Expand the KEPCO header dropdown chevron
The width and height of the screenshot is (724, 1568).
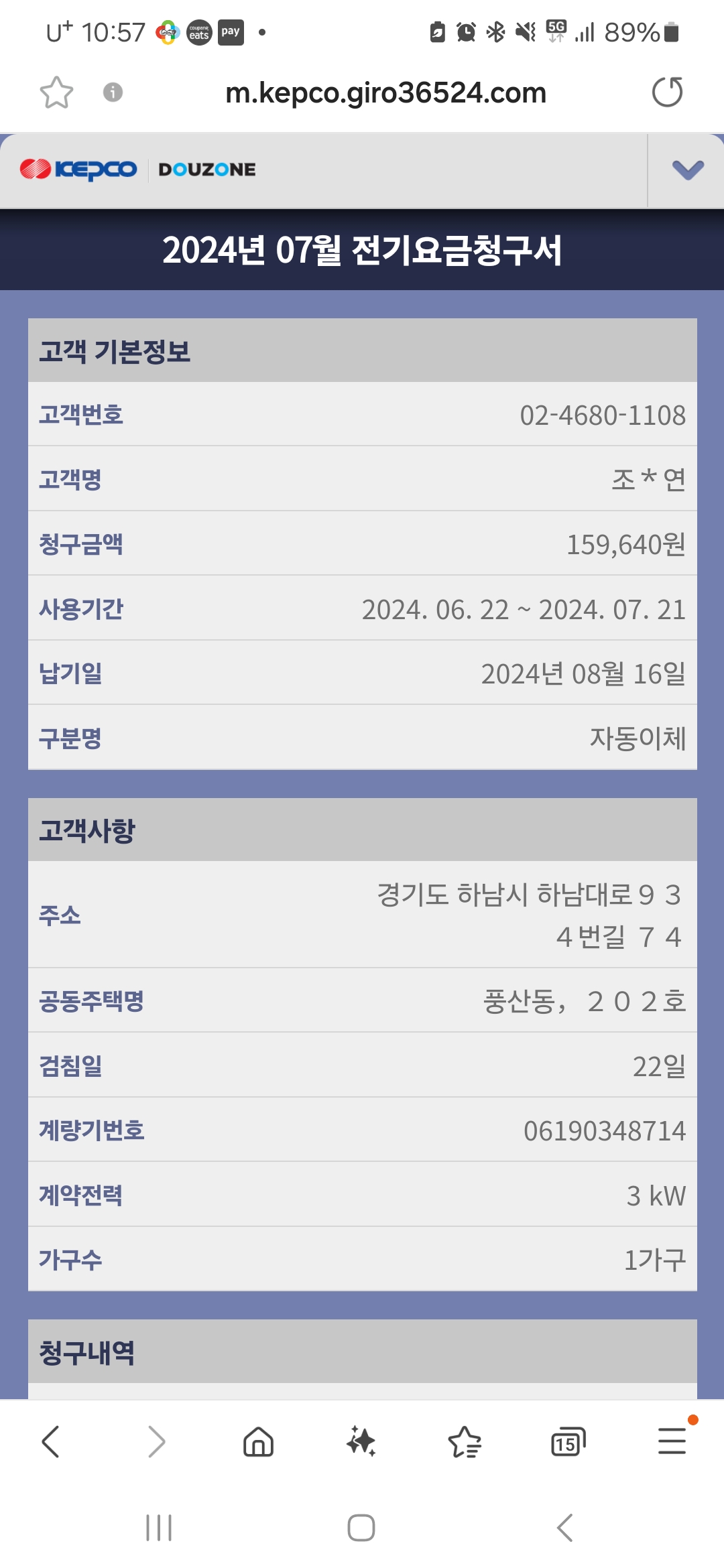[687, 170]
